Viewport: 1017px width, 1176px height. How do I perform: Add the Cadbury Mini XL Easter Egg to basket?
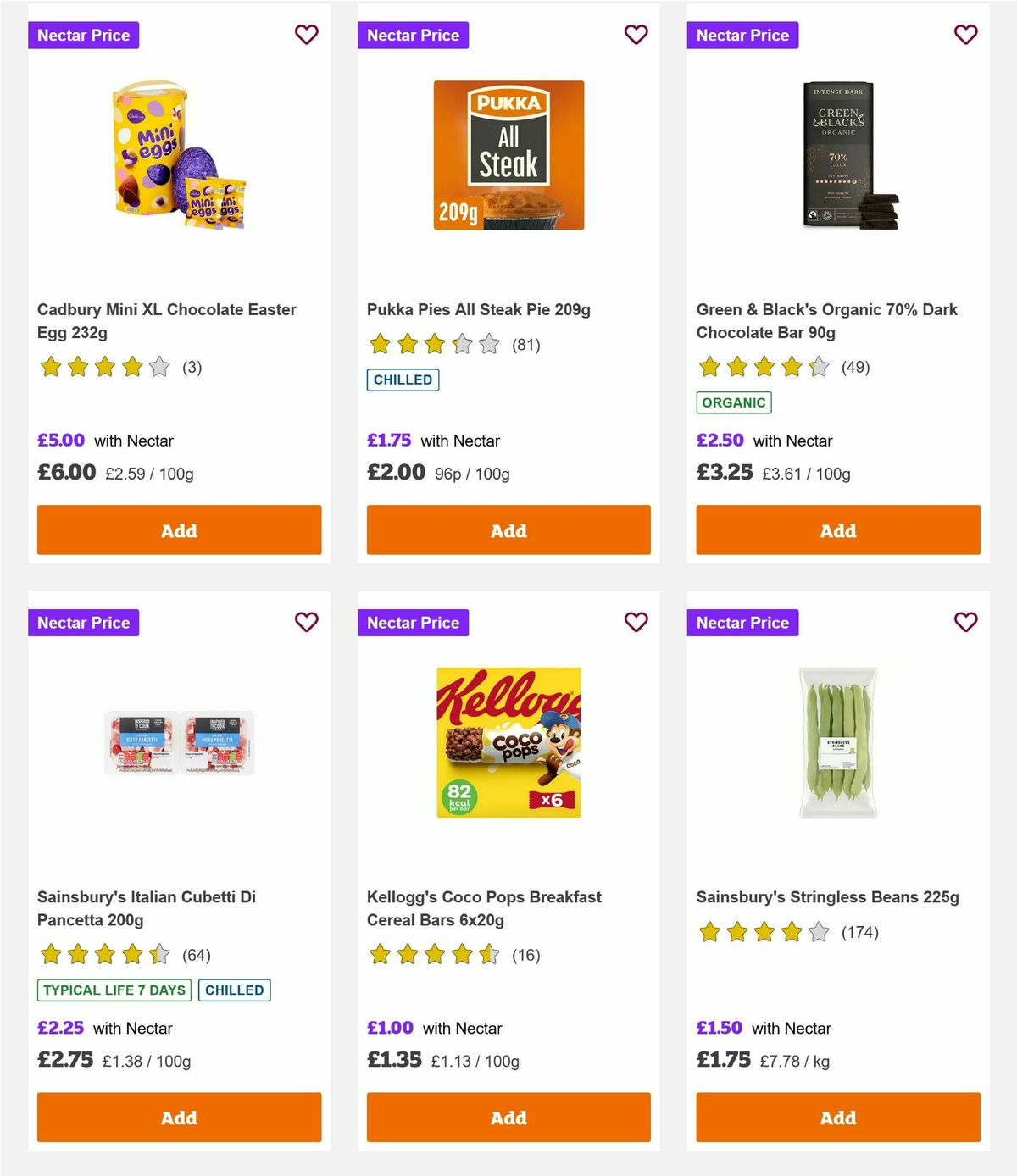(179, 530)
